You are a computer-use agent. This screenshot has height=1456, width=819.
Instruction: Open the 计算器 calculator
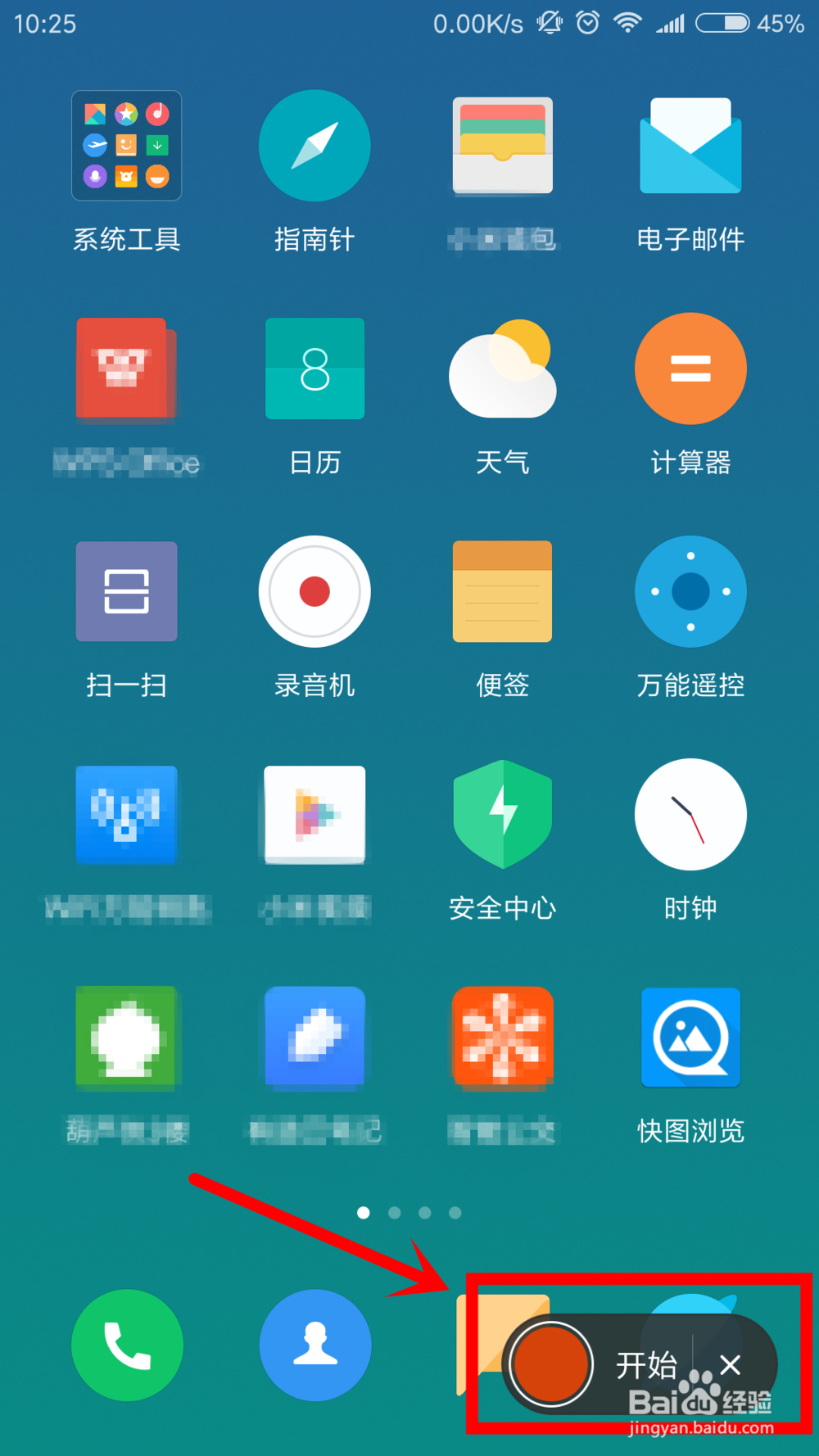coord(690,369)
